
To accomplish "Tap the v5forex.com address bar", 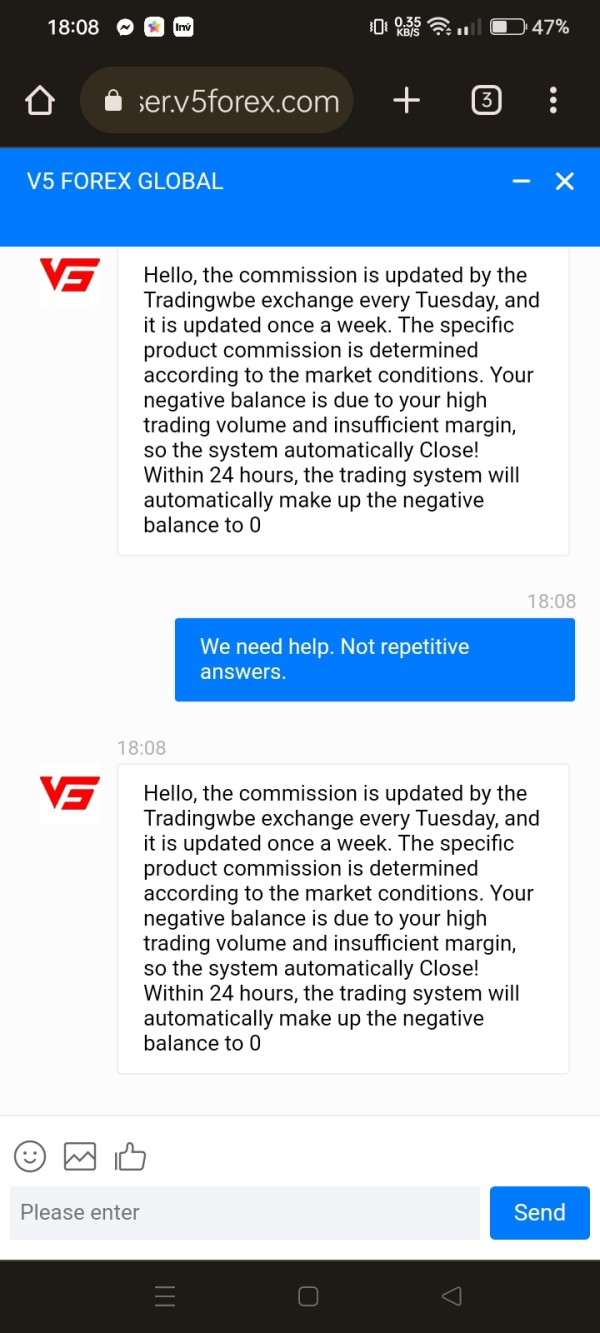I will pyautogui.click(x=216, y=101).
